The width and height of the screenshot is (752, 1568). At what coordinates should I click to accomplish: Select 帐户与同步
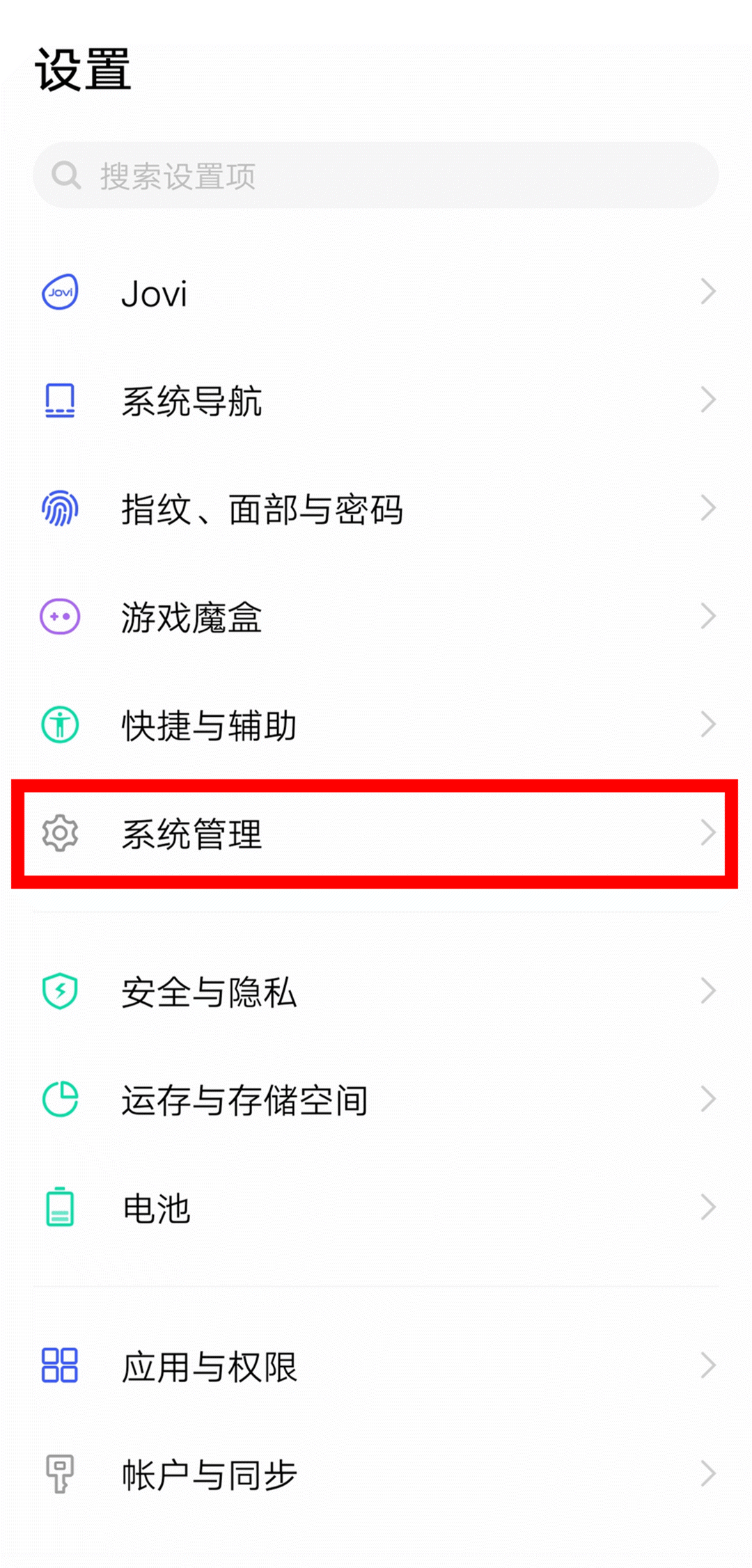coord(376,1474)
